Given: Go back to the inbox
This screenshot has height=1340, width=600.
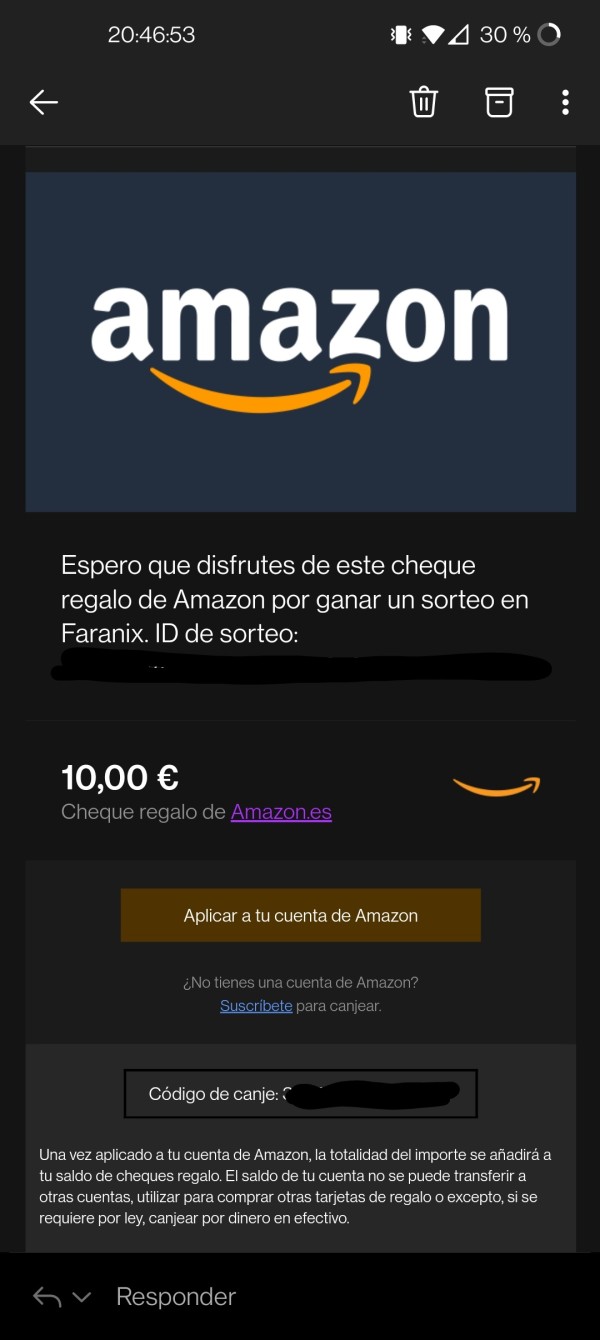Looking at the screenshot, I should pos(44,102).
